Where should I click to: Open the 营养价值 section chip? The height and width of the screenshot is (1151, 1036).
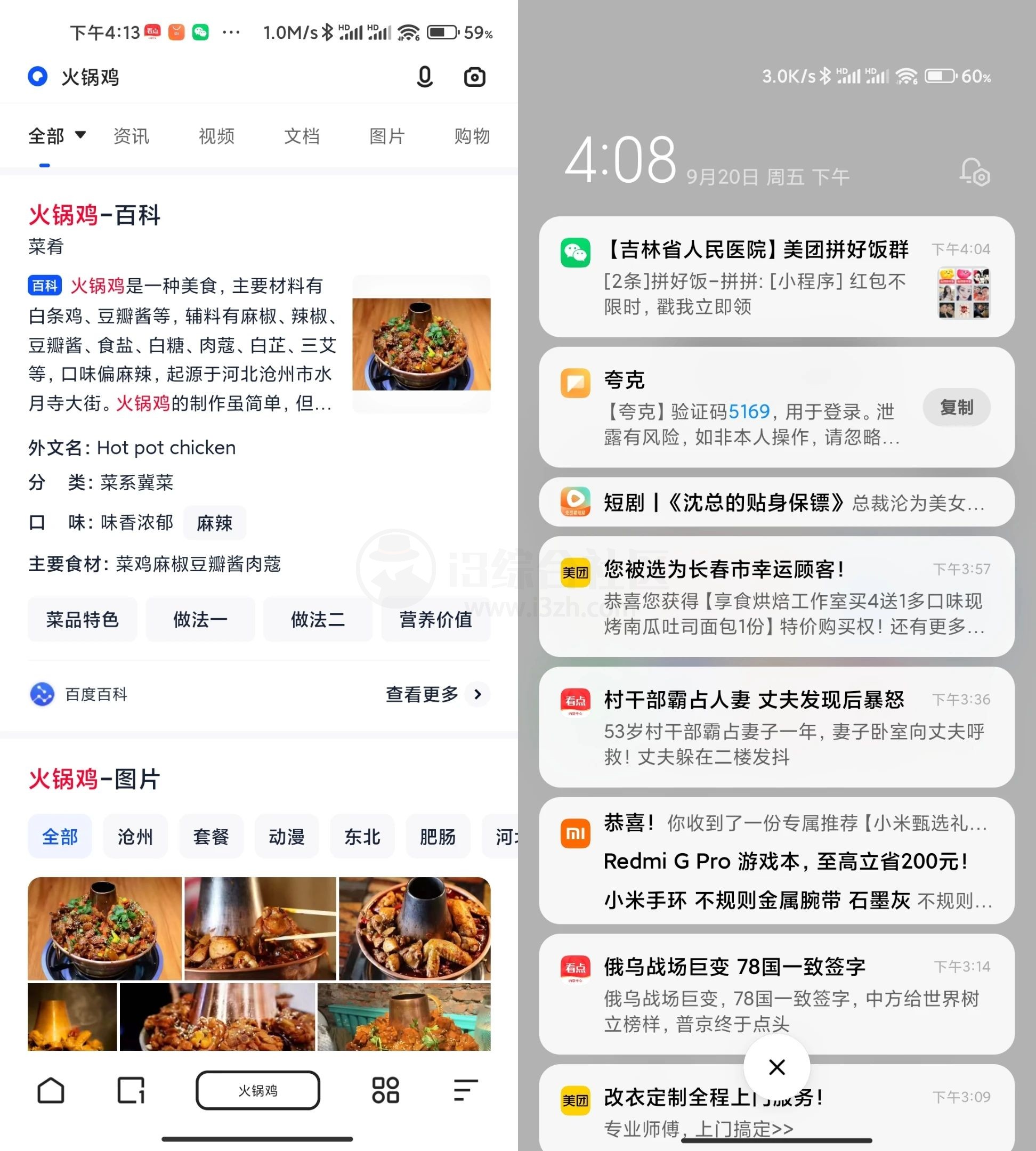(435, 619)
